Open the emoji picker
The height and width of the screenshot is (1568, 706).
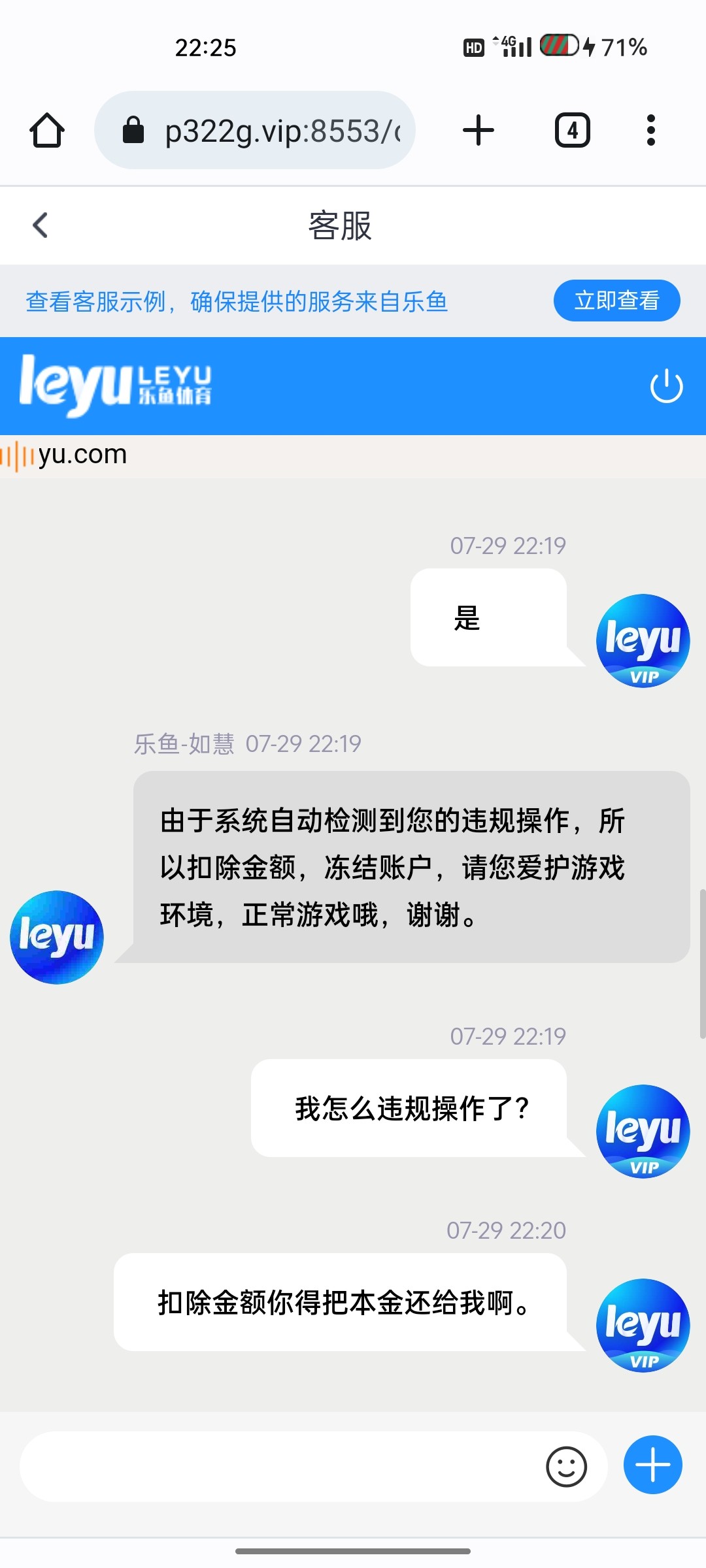(x=566, y=1467)
